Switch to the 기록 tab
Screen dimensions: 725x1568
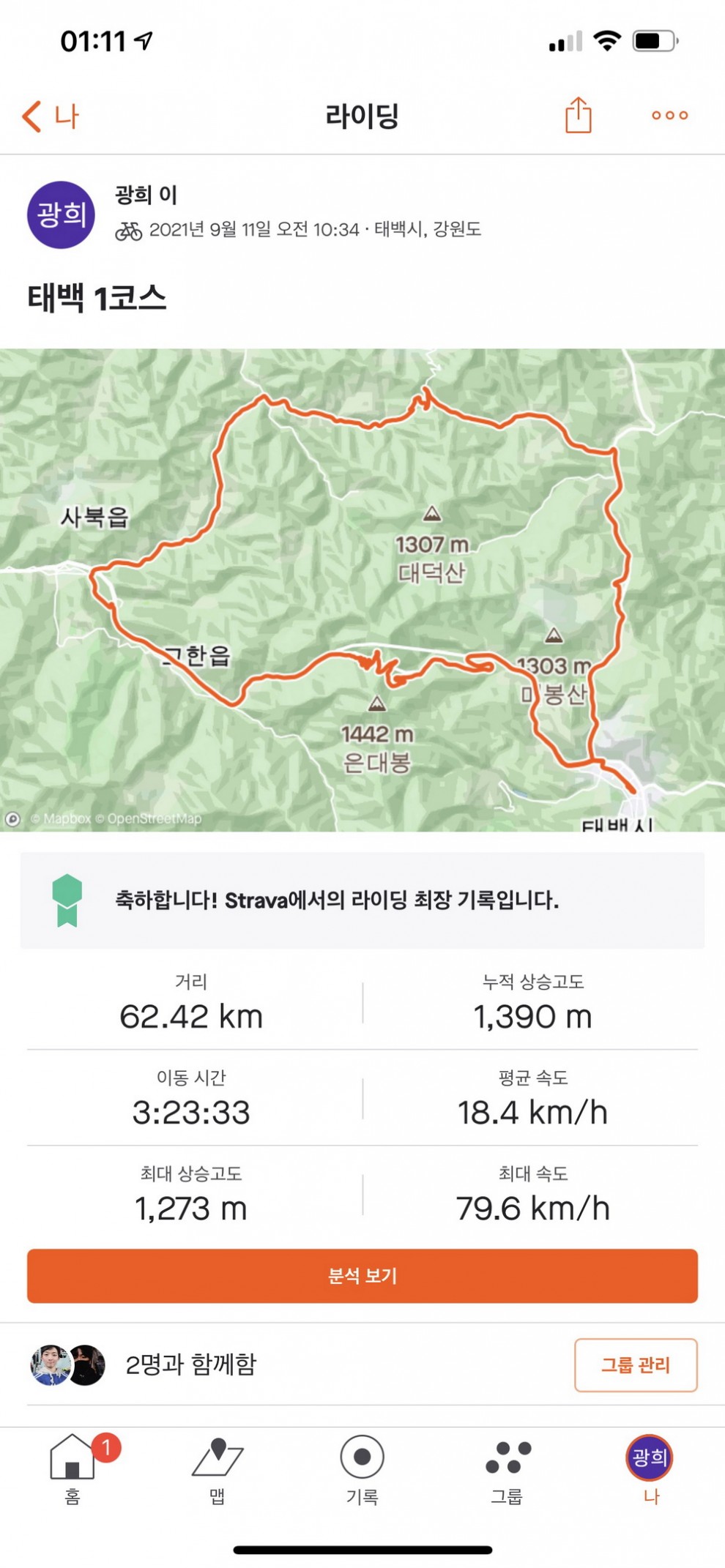coord(362,1468)
